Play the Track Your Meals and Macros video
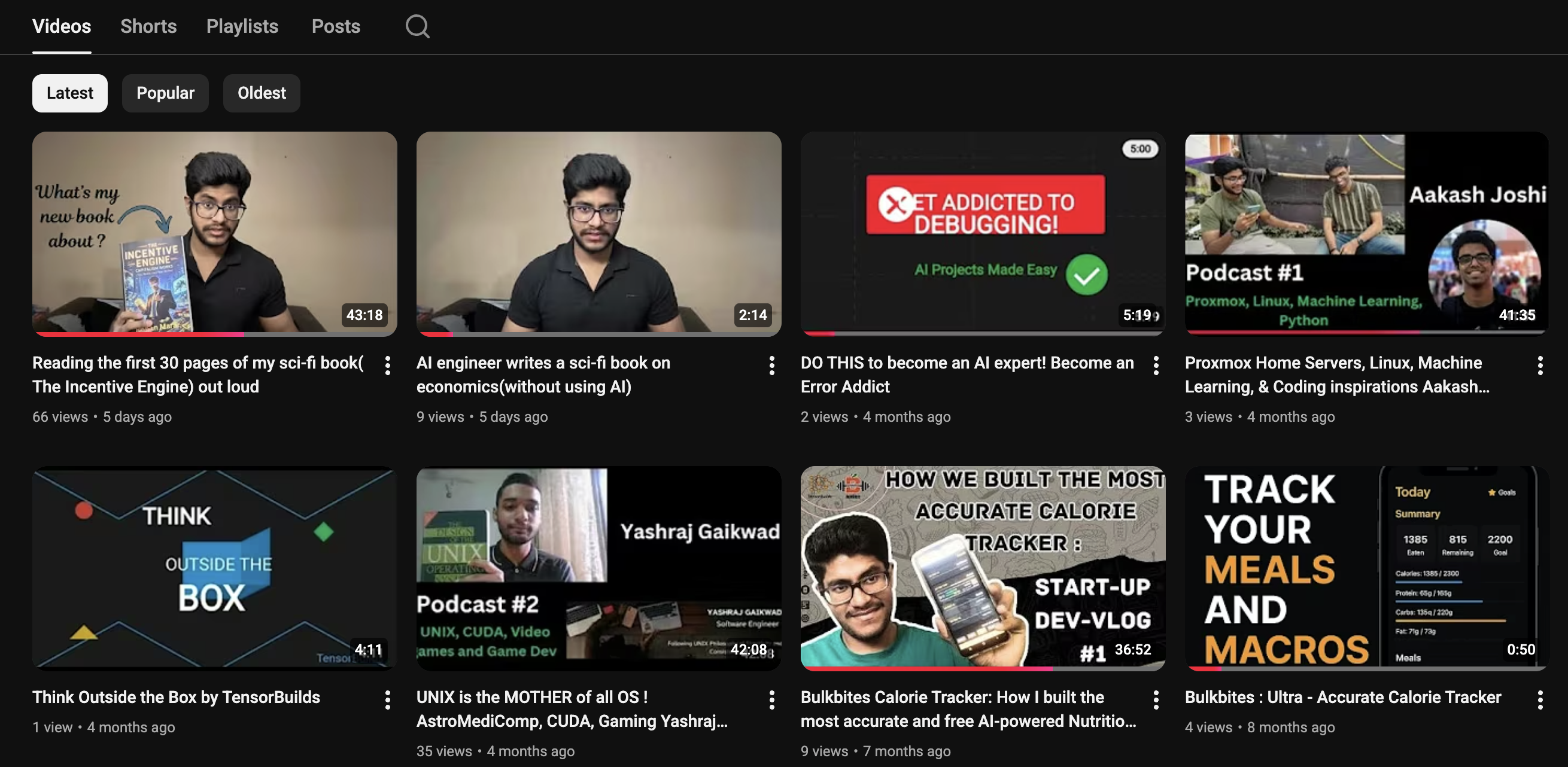This screenshot has width=1568, height=767. coord(1366,567)
